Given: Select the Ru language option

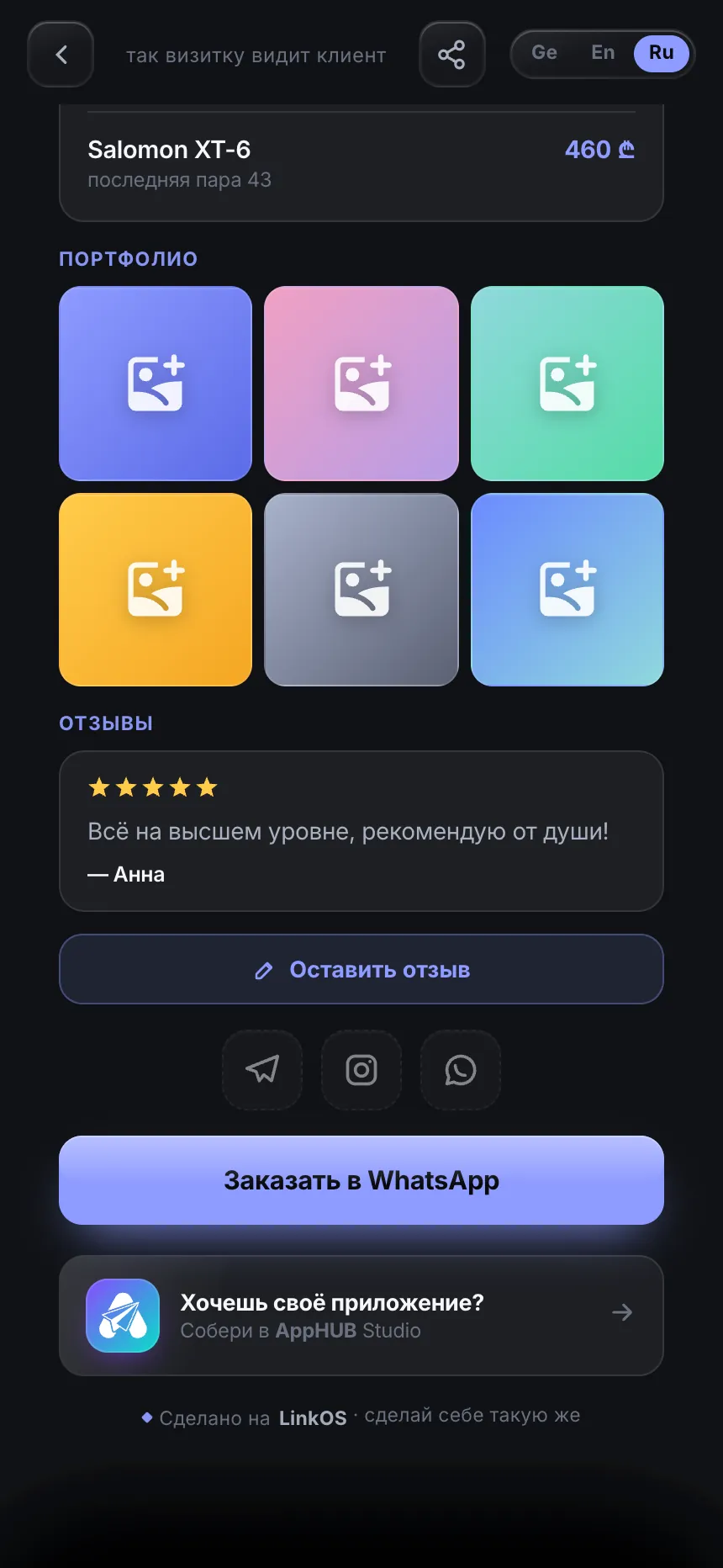Looking at the screenshot, I should pyautogui.click(x=662, y=53).
